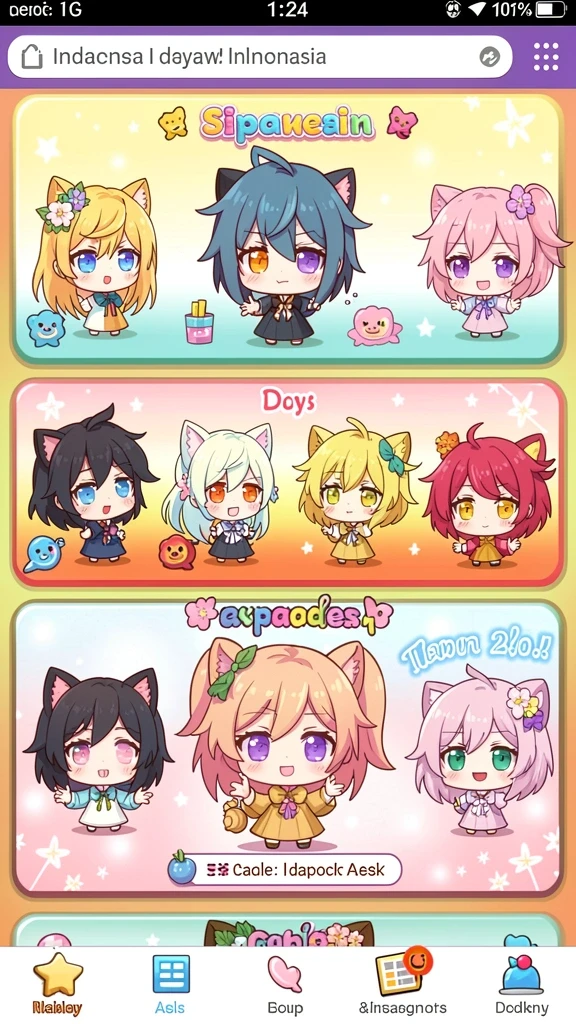Switch to the Asls tab
This screenshot has width=576, height=1024.
point(170,985)
